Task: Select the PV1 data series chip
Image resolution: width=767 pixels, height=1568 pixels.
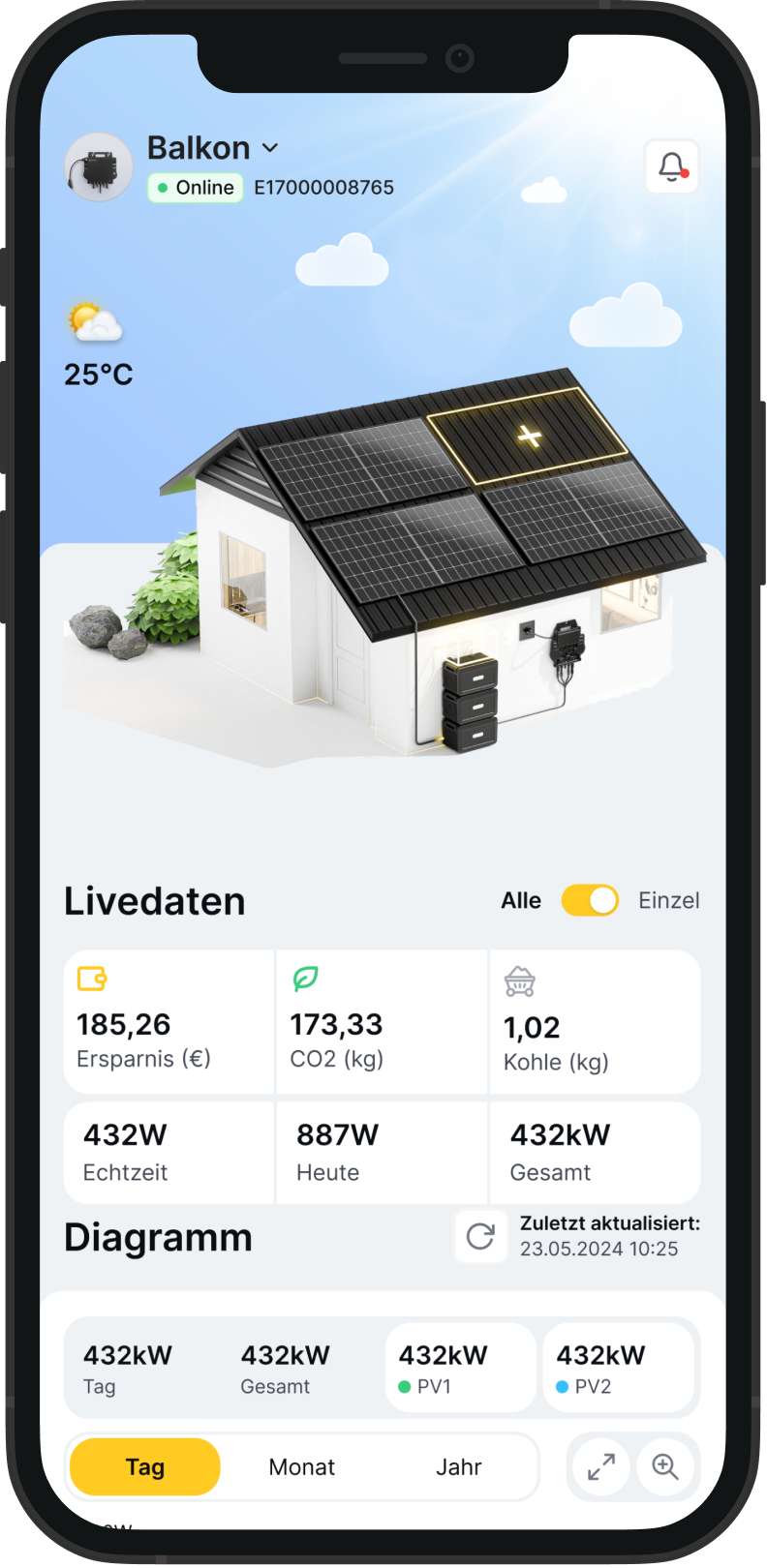Action: (460, 1368)
